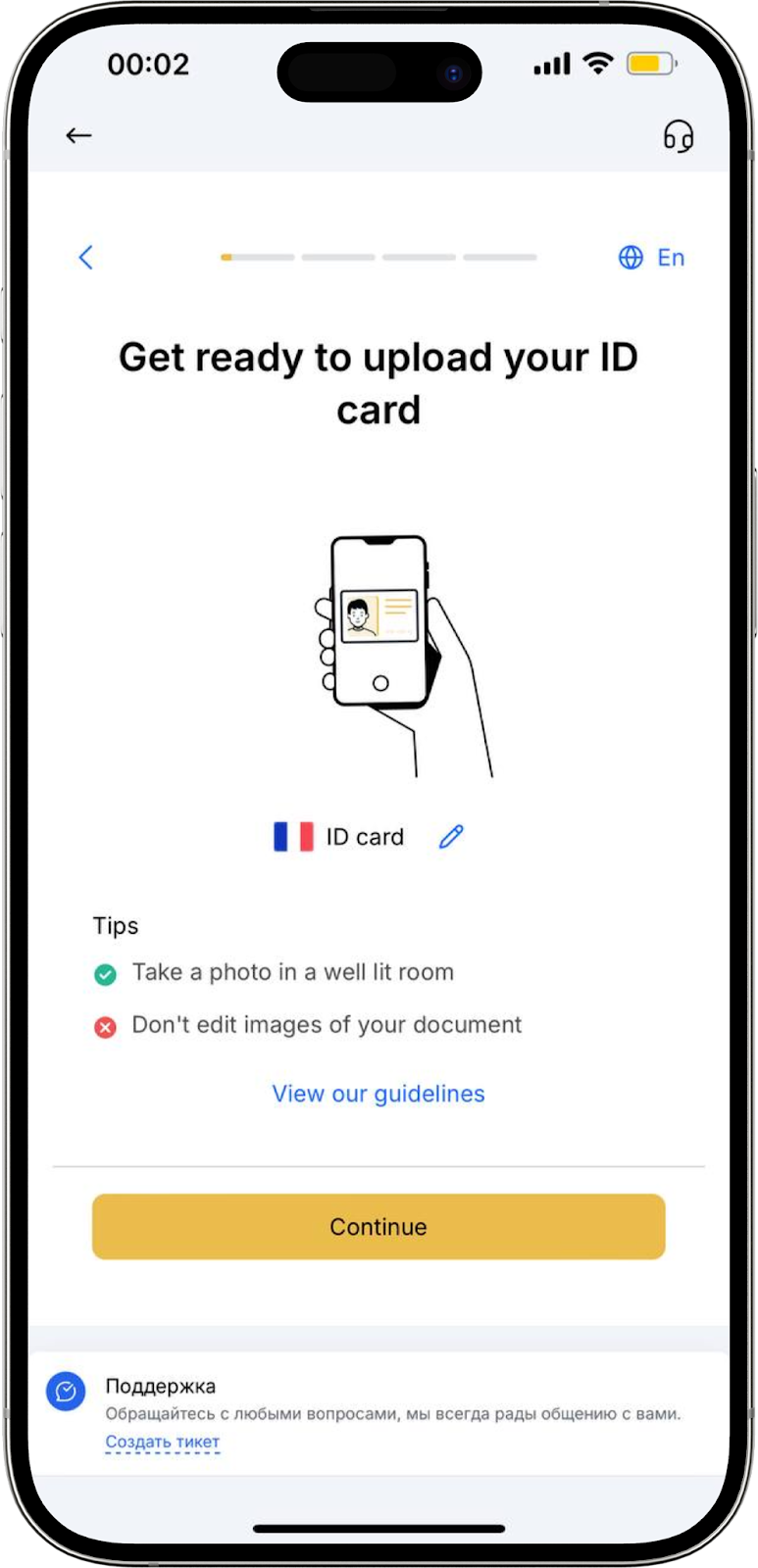The height and width of the screenshot is (1568, 758).
Task: Tap the black back arrow in the top bar
Action: pyautogui.click(x=78, y=135)
